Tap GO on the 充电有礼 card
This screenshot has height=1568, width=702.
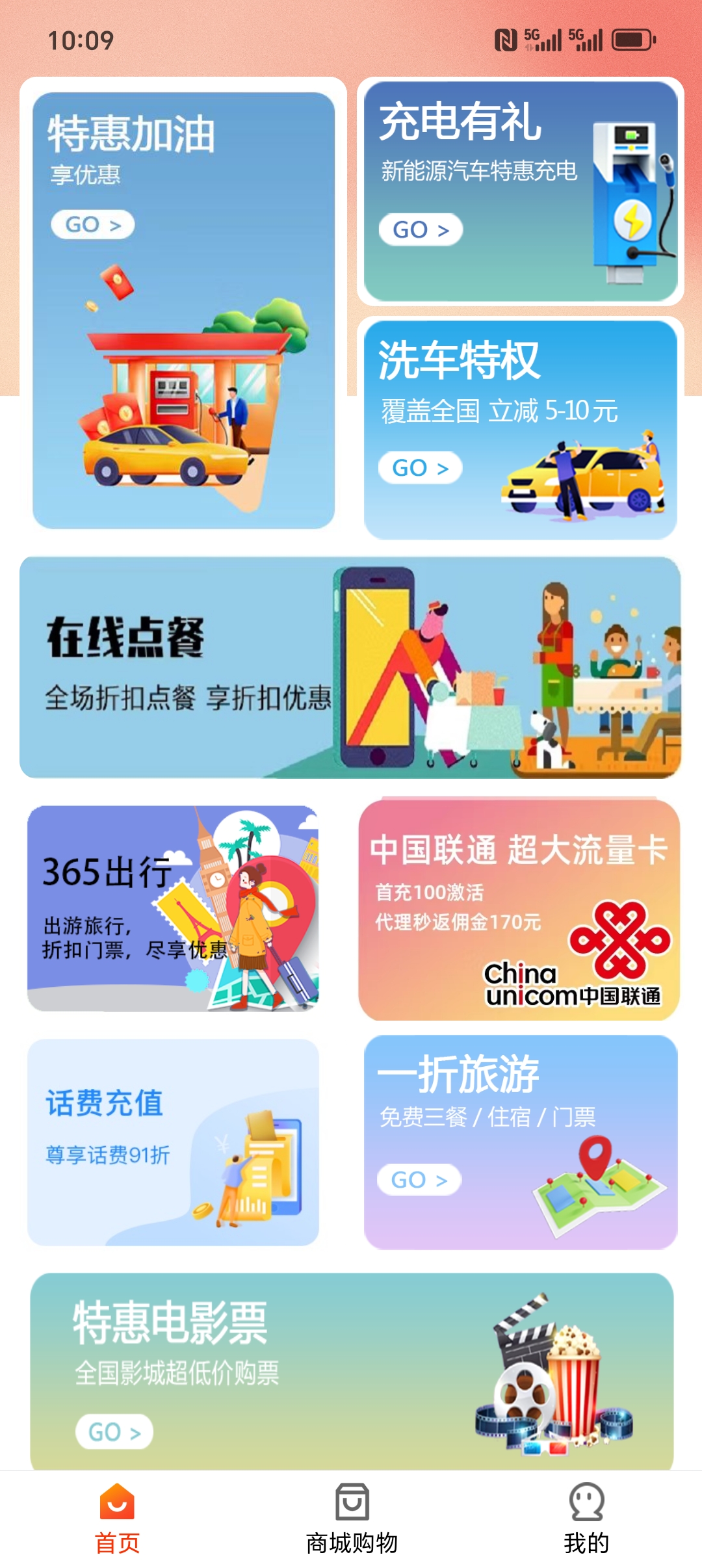[x=421, y=229]
